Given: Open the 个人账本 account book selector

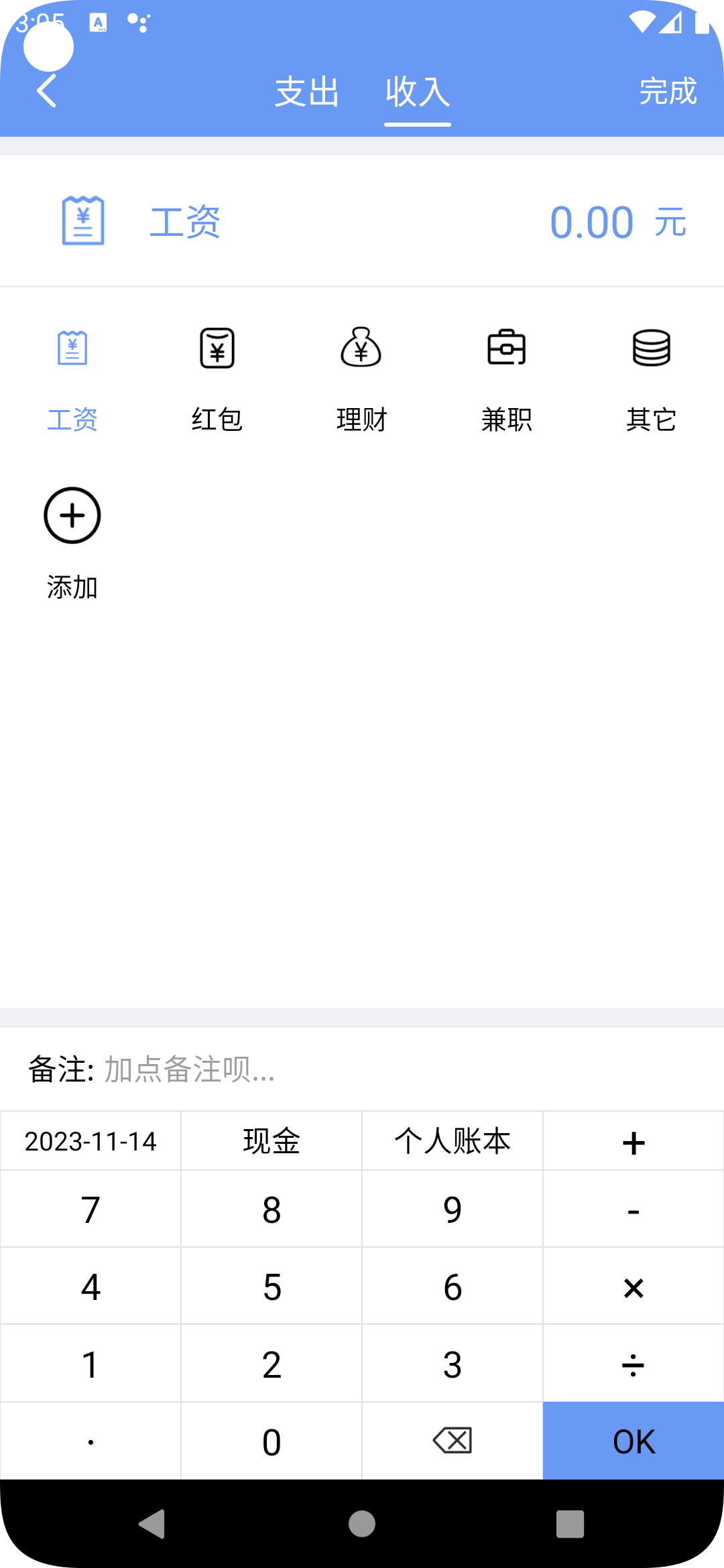Looking at the screenshot, I should click(x=452, y=1141).
